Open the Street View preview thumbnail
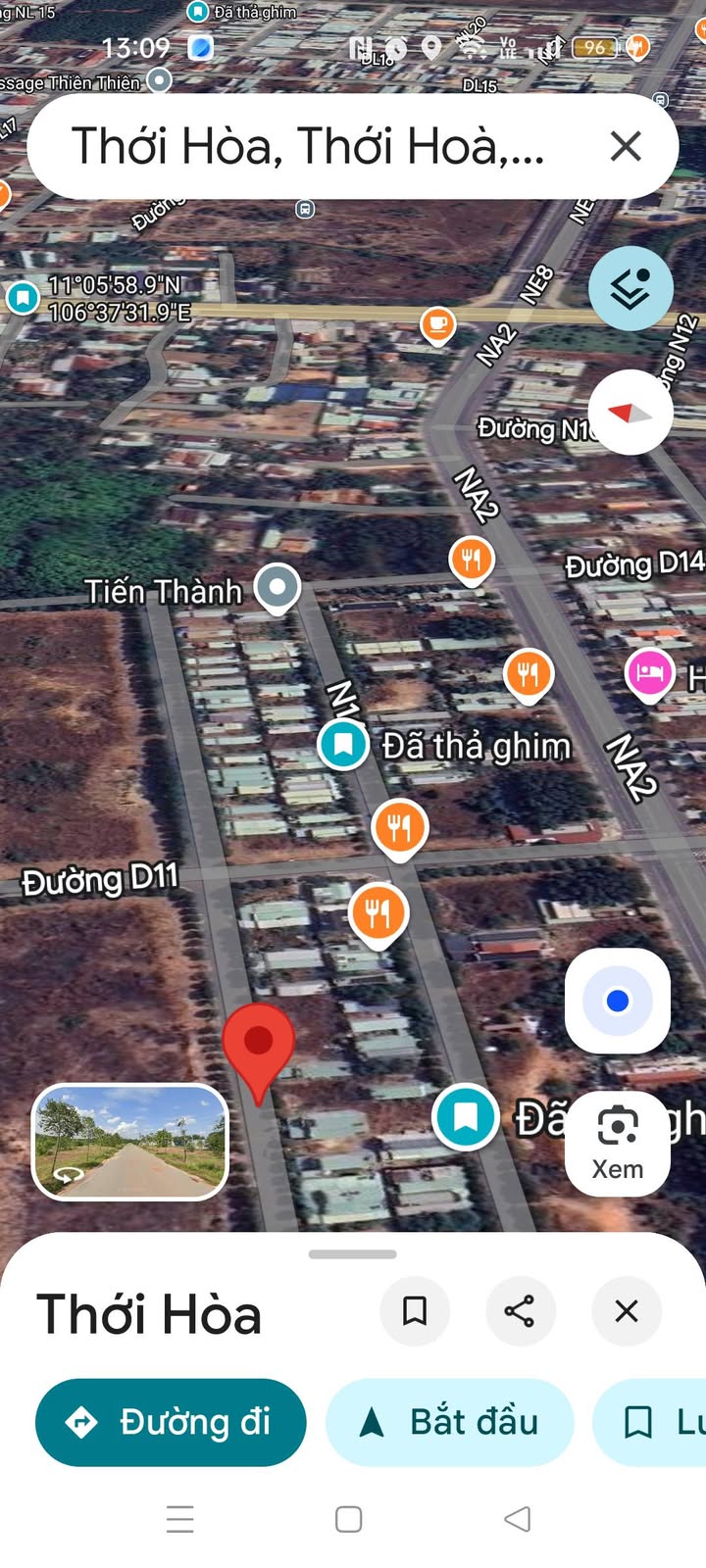Image resolution: width=706 pixels, height=1568 pixels. [x=130, y=1142]
